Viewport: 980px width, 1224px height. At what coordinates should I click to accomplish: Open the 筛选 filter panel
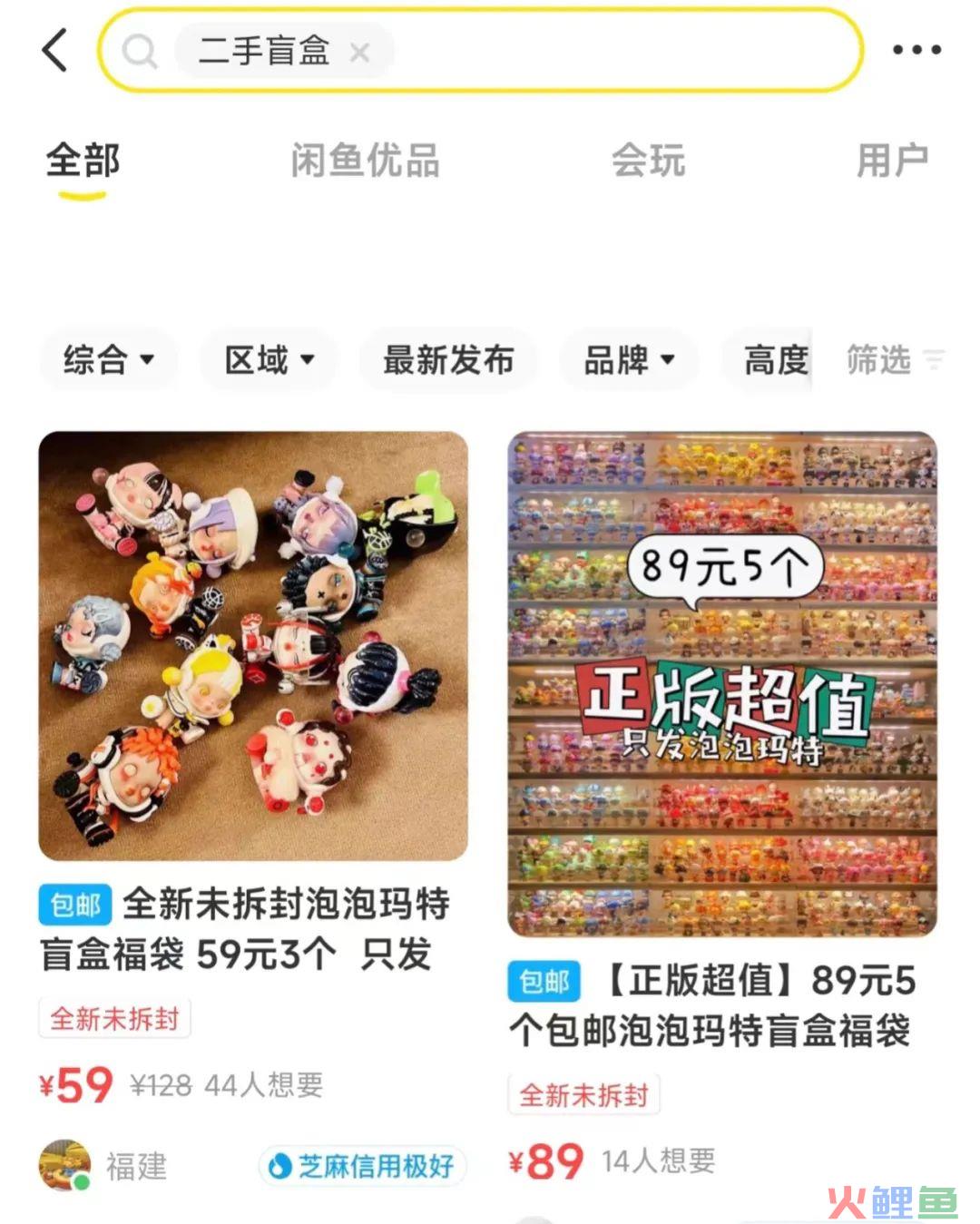894,360
